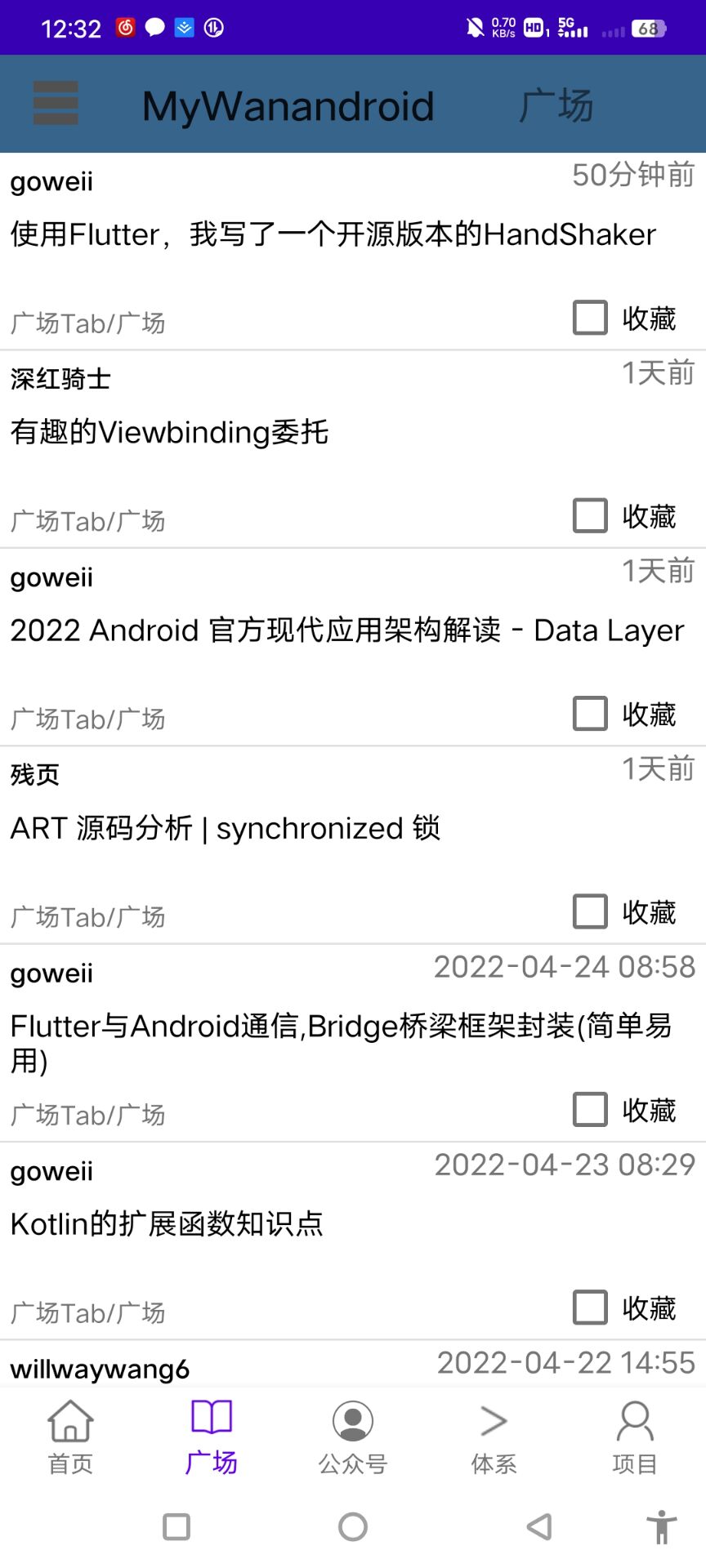
Task: Open the hamburger drawer menu
Action: [x=56, y=104]
